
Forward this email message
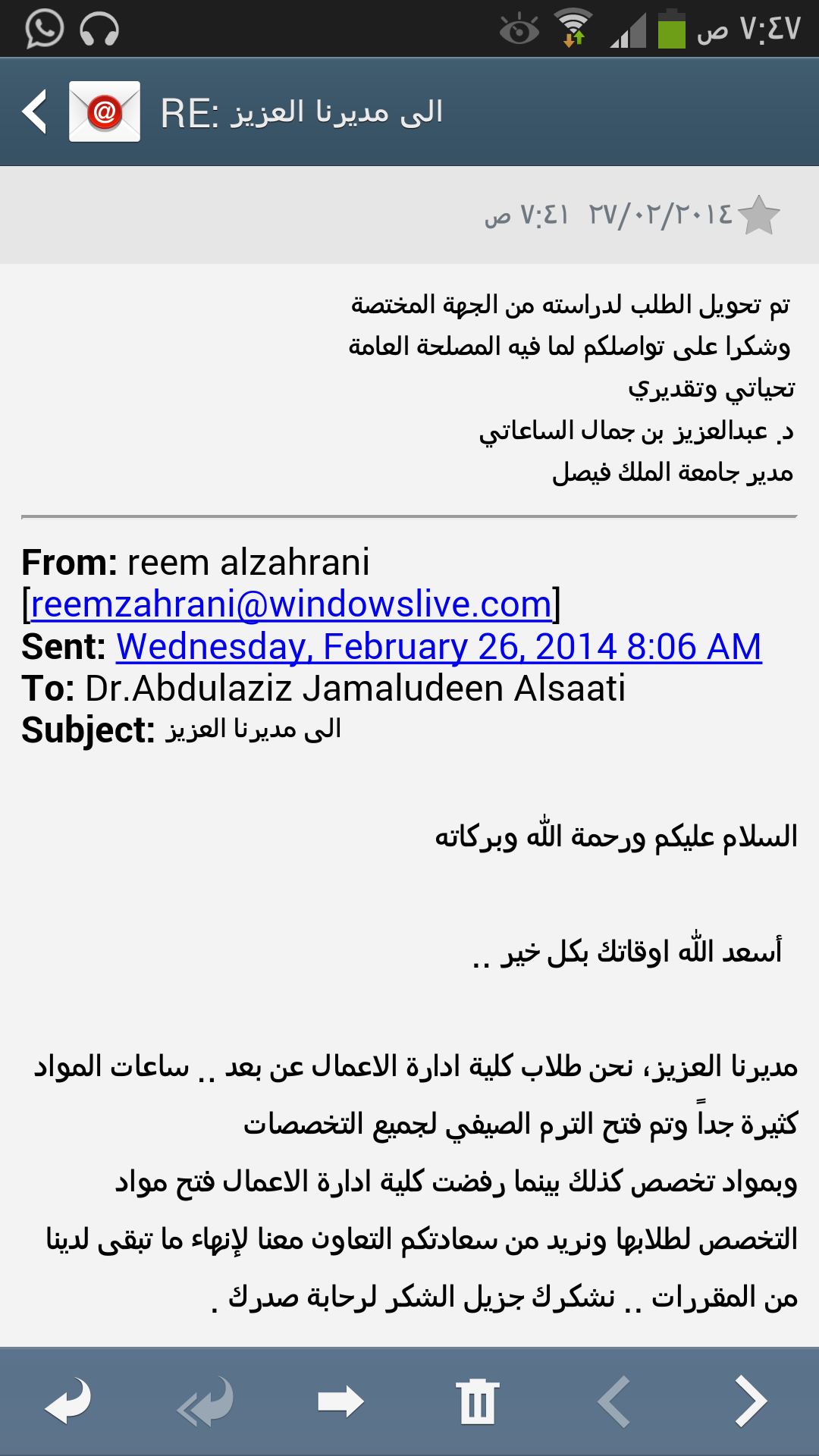pos(341,1401)
